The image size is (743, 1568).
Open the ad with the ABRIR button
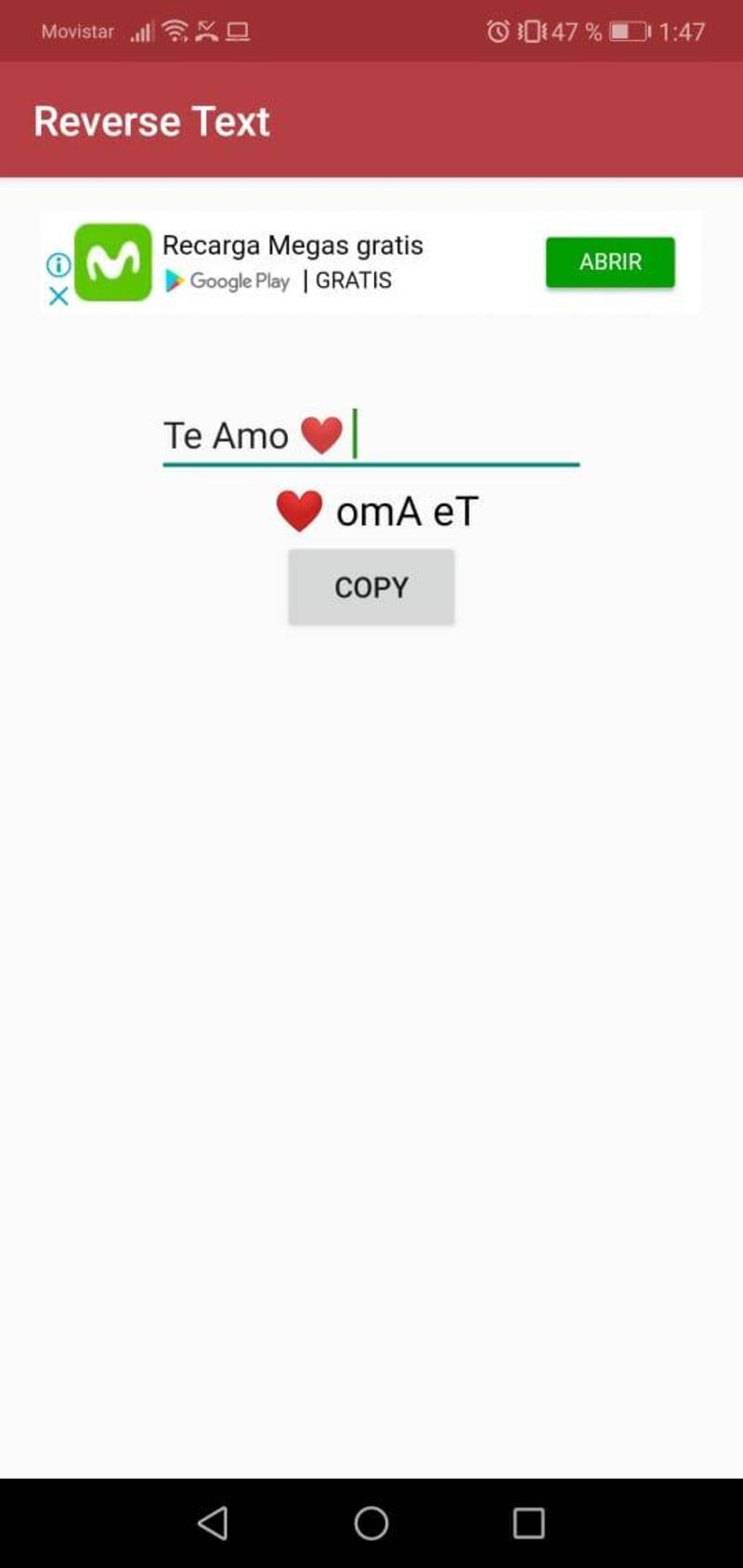[610, 262]
